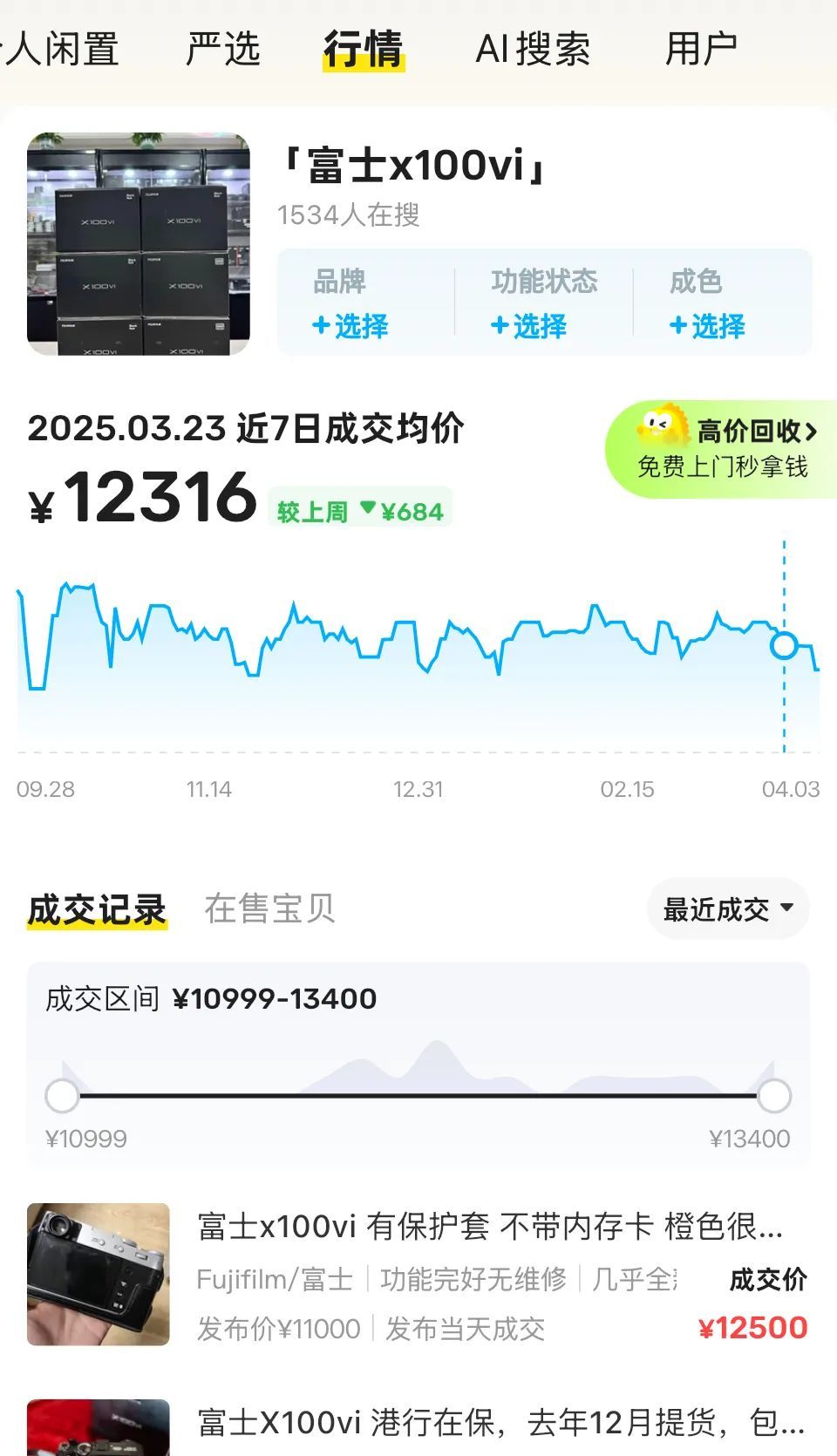Switch to the 在售宝贝 tab
Image resolution: width=837 pixels, height=1456 pixels.
click(269, 908)
